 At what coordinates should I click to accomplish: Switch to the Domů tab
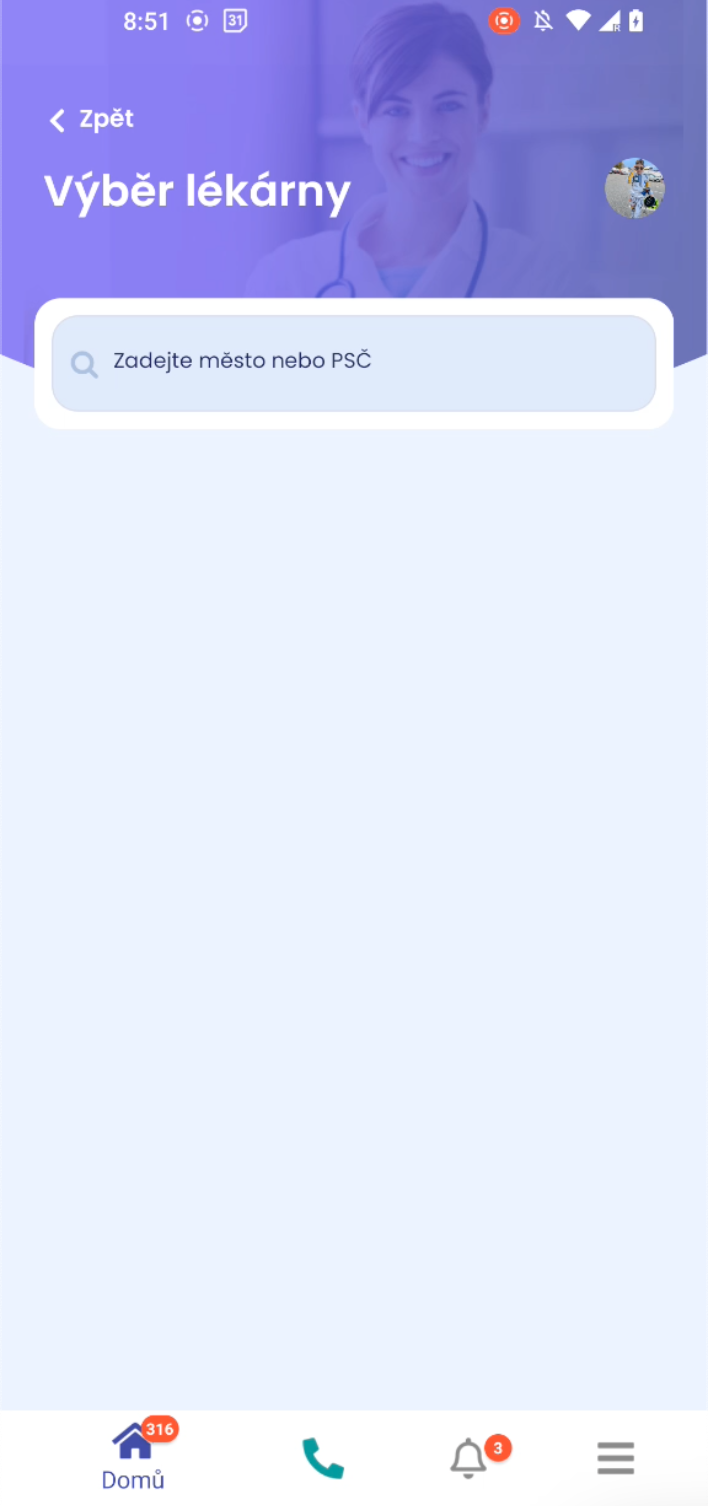pos(134,1456)
